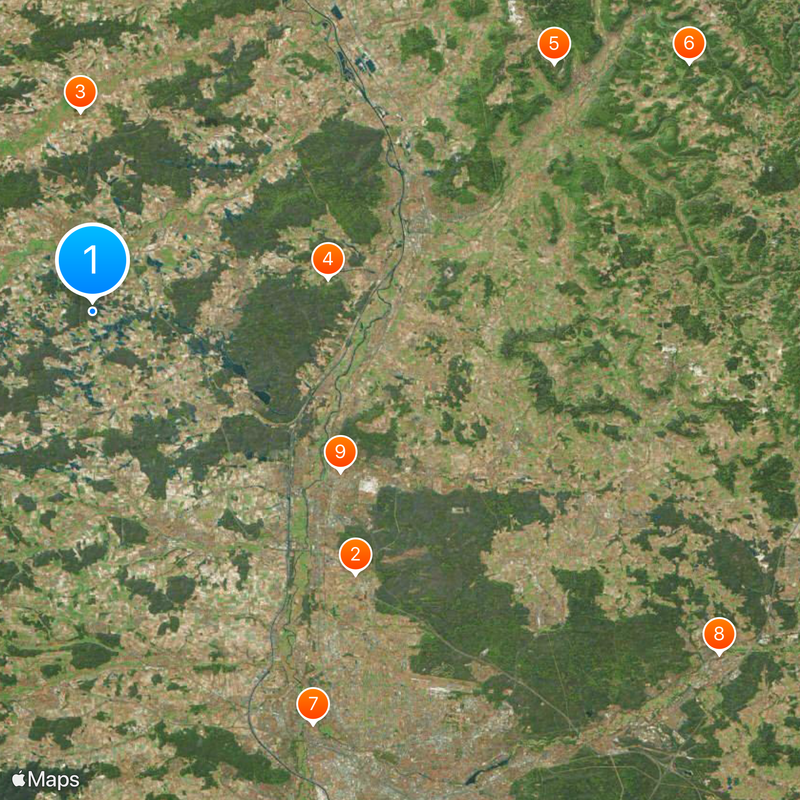Select map pin number 4

tap(327, 260)
